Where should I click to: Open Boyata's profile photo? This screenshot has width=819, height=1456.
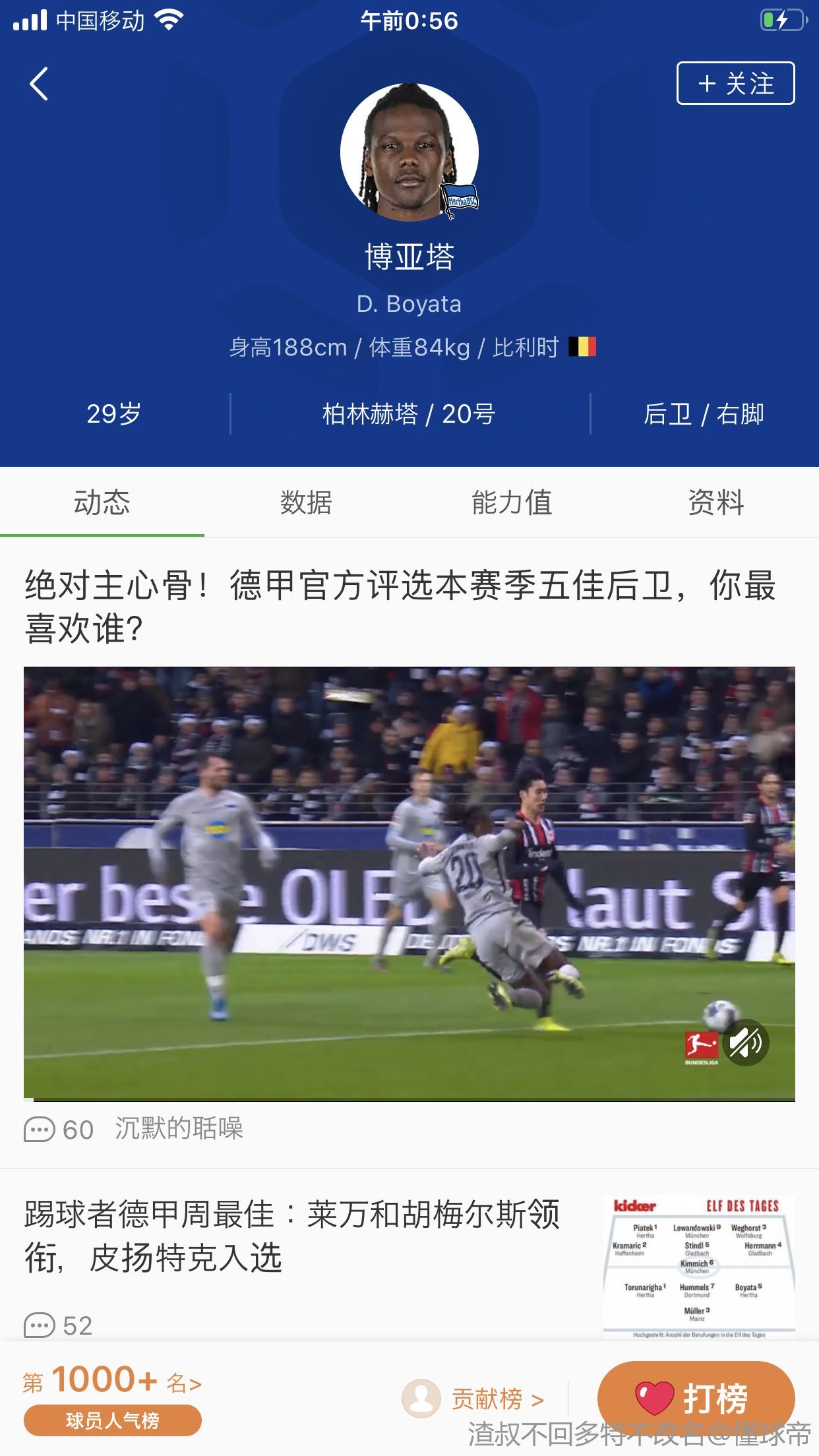(x=409, y=152)
